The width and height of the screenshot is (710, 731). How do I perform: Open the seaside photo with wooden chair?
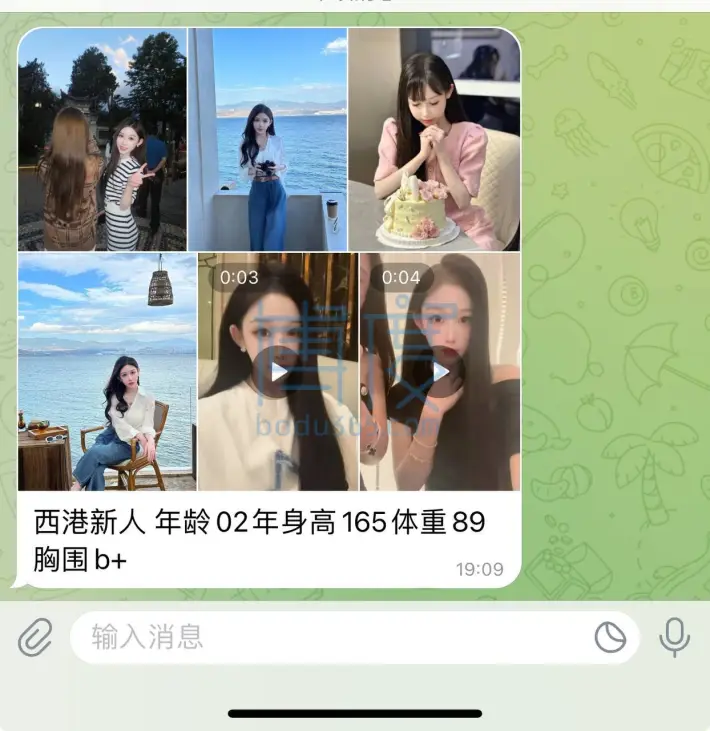tap(107, 372)
